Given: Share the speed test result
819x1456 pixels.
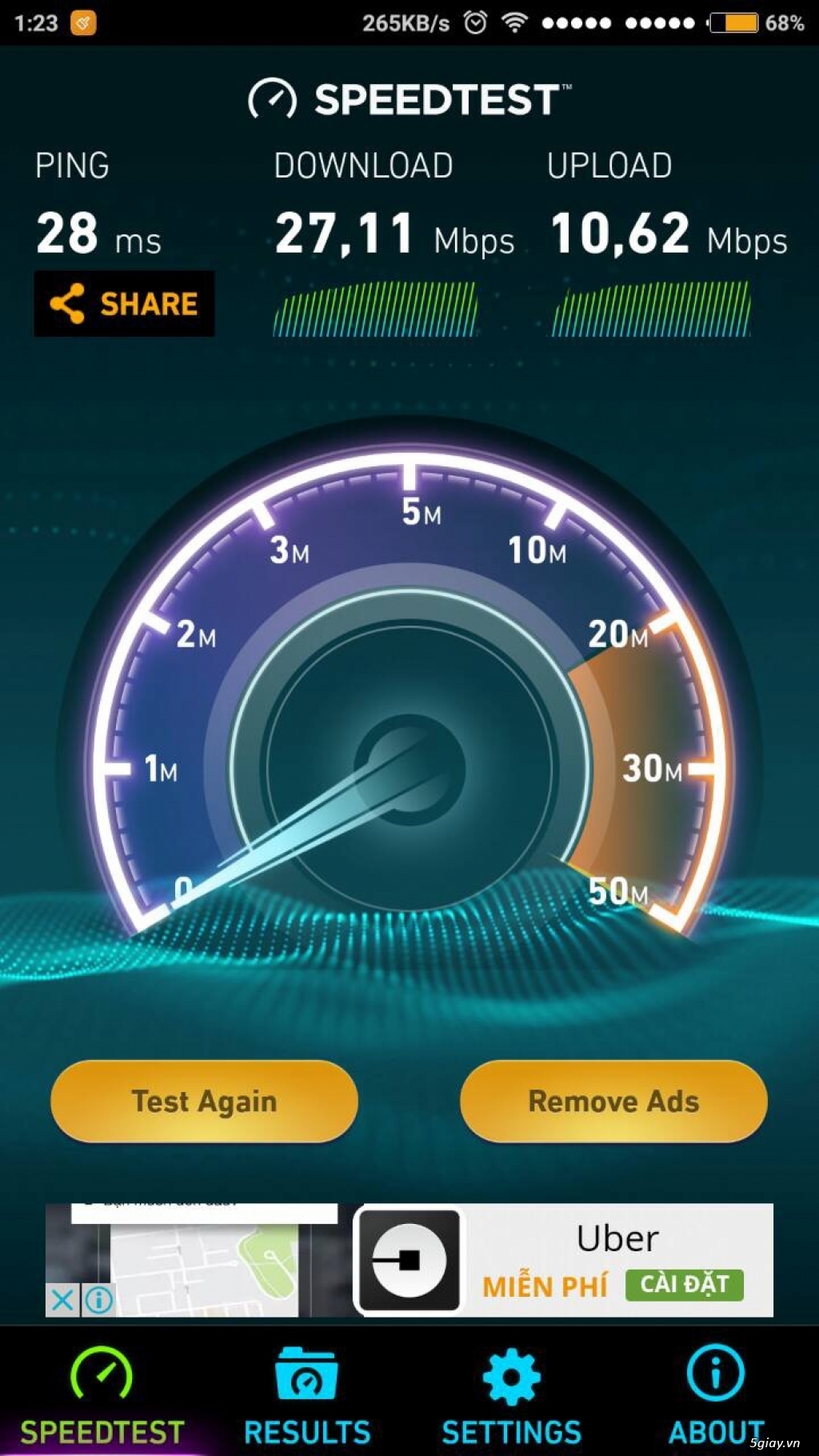Looking at the screenshot, I should pyautogui.click(x=124, y=303).
